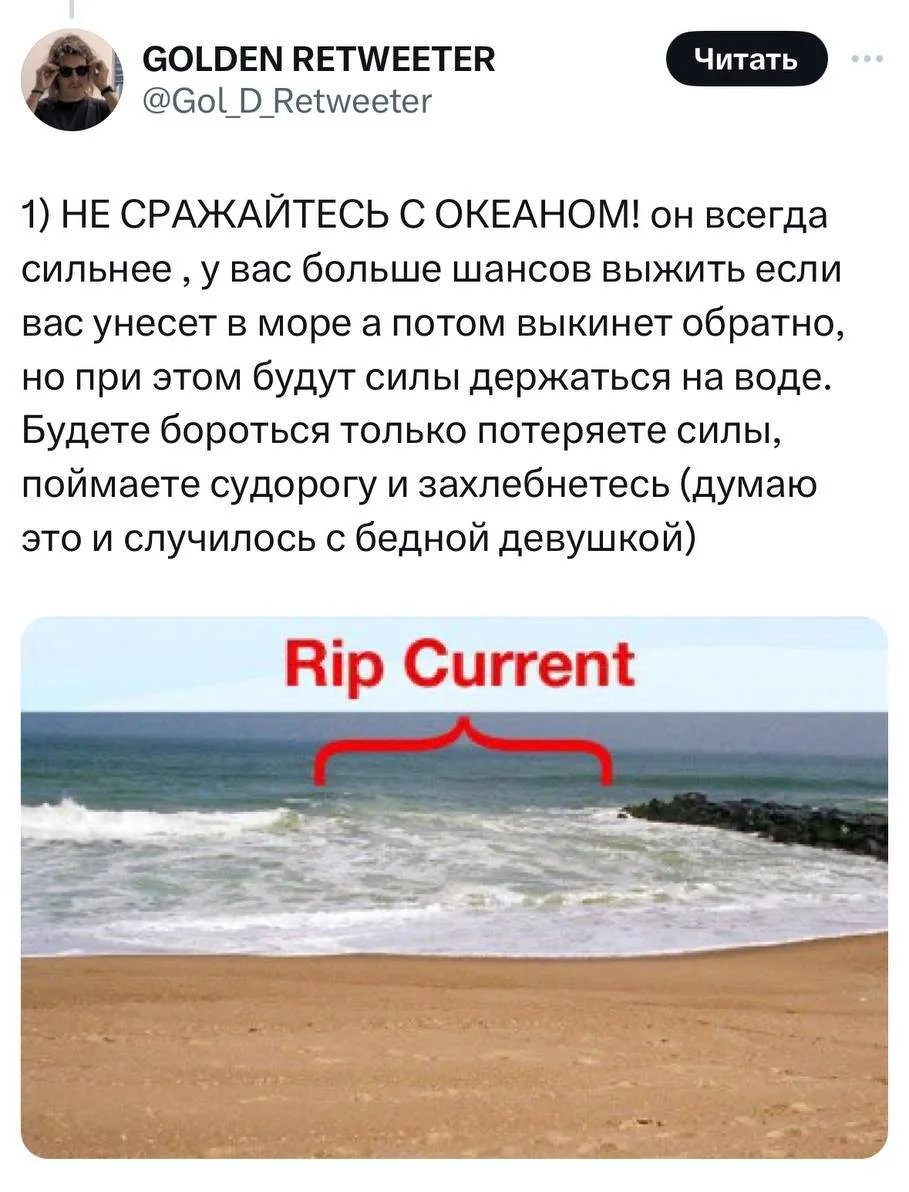Open the @Gol_D_Retweeter handle profile
Image resolution: width=909 pixels, height=1192 pixels.
coord(288,101)
